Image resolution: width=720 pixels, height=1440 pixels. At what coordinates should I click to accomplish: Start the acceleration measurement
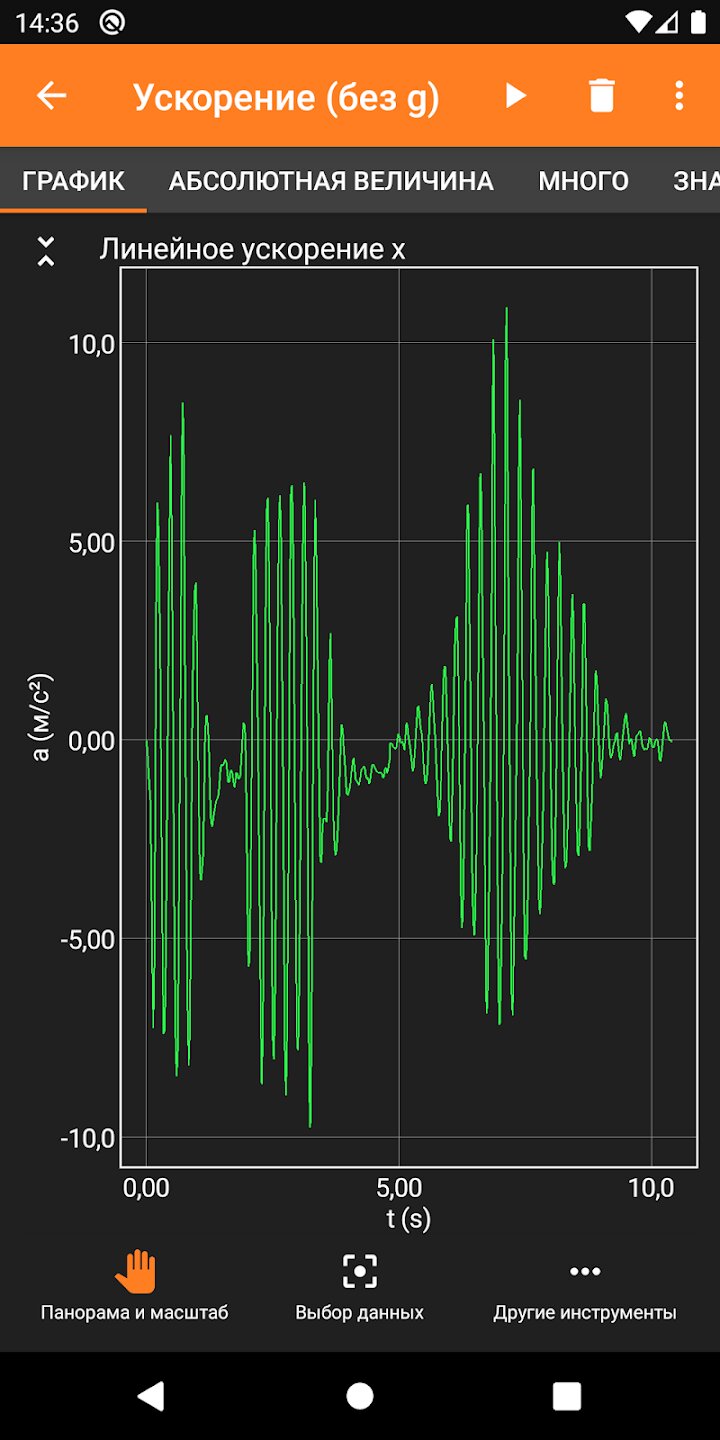[515, 96]
